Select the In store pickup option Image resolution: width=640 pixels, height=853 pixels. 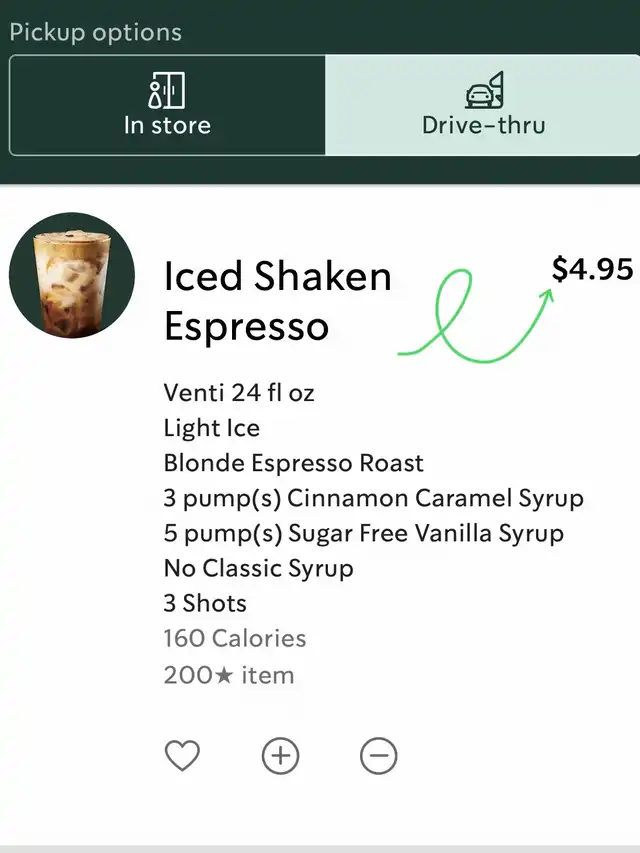point(167,105)
